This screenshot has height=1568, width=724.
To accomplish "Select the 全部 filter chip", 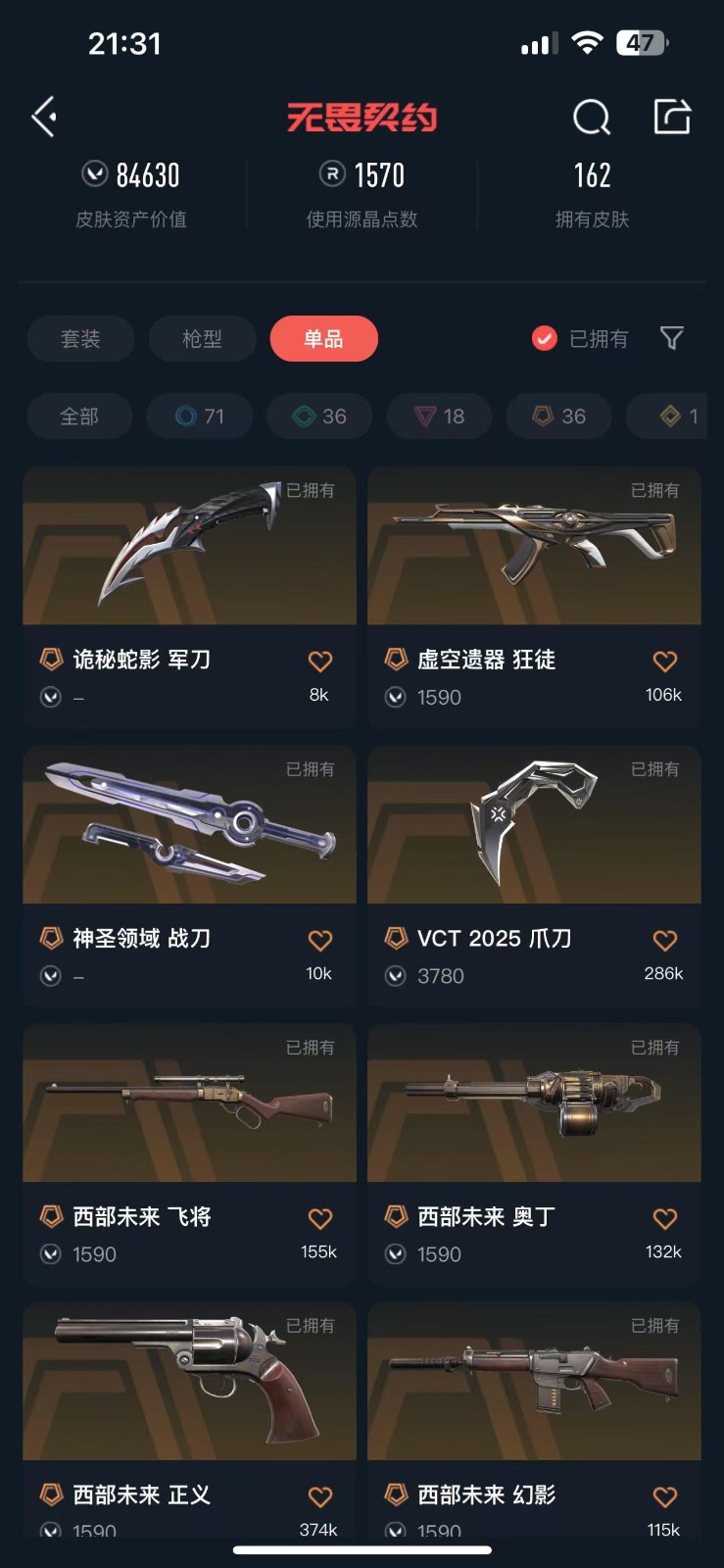I will point(79,416).
